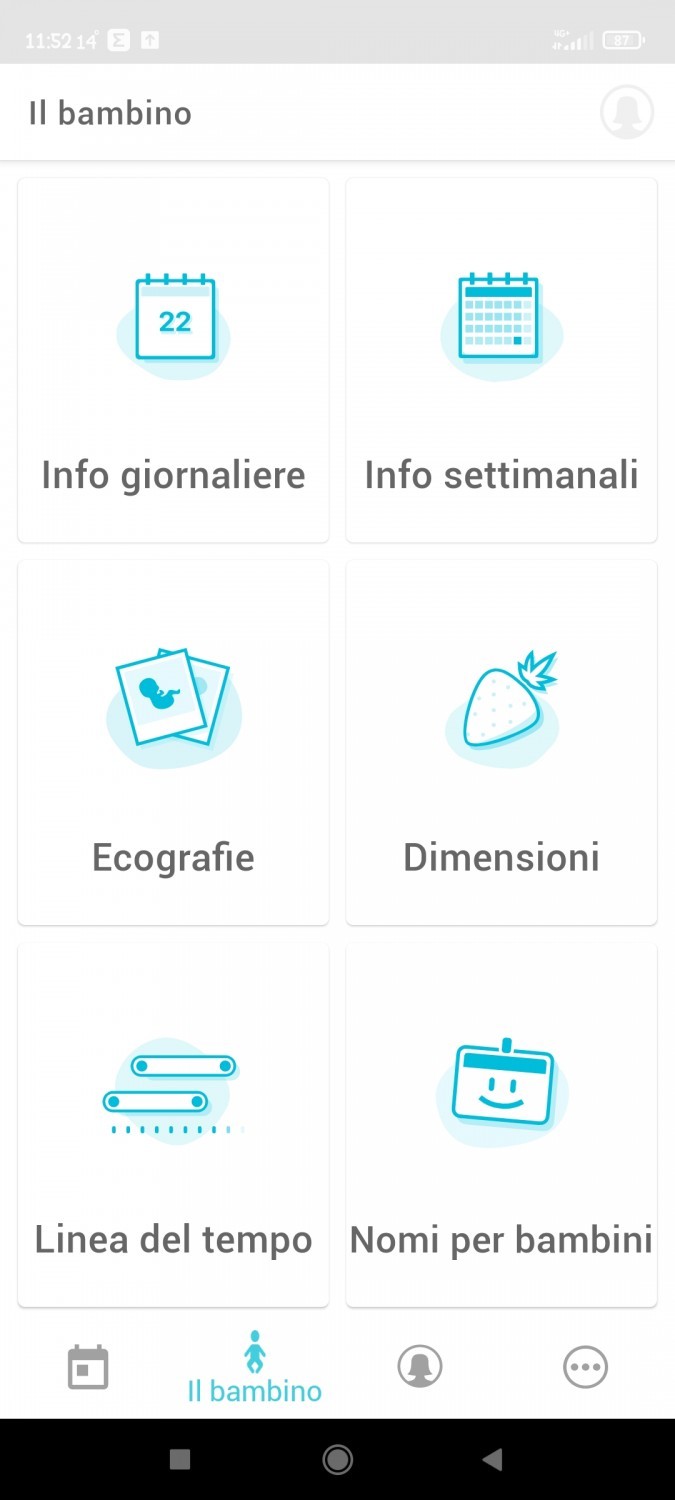
Task: Open the more options tab
Action: (x=585, y=1367)
